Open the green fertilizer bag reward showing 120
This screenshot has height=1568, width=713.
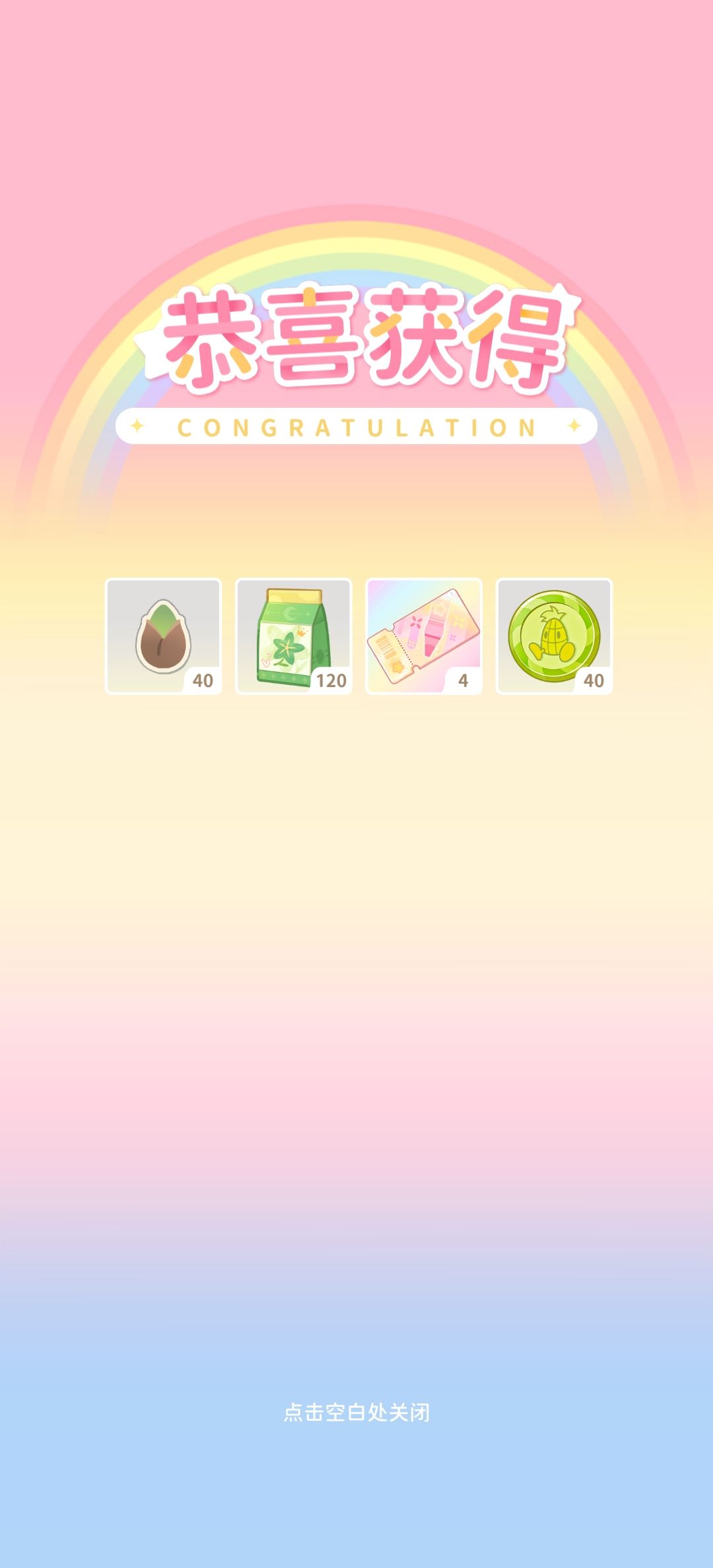pos(294,636)
